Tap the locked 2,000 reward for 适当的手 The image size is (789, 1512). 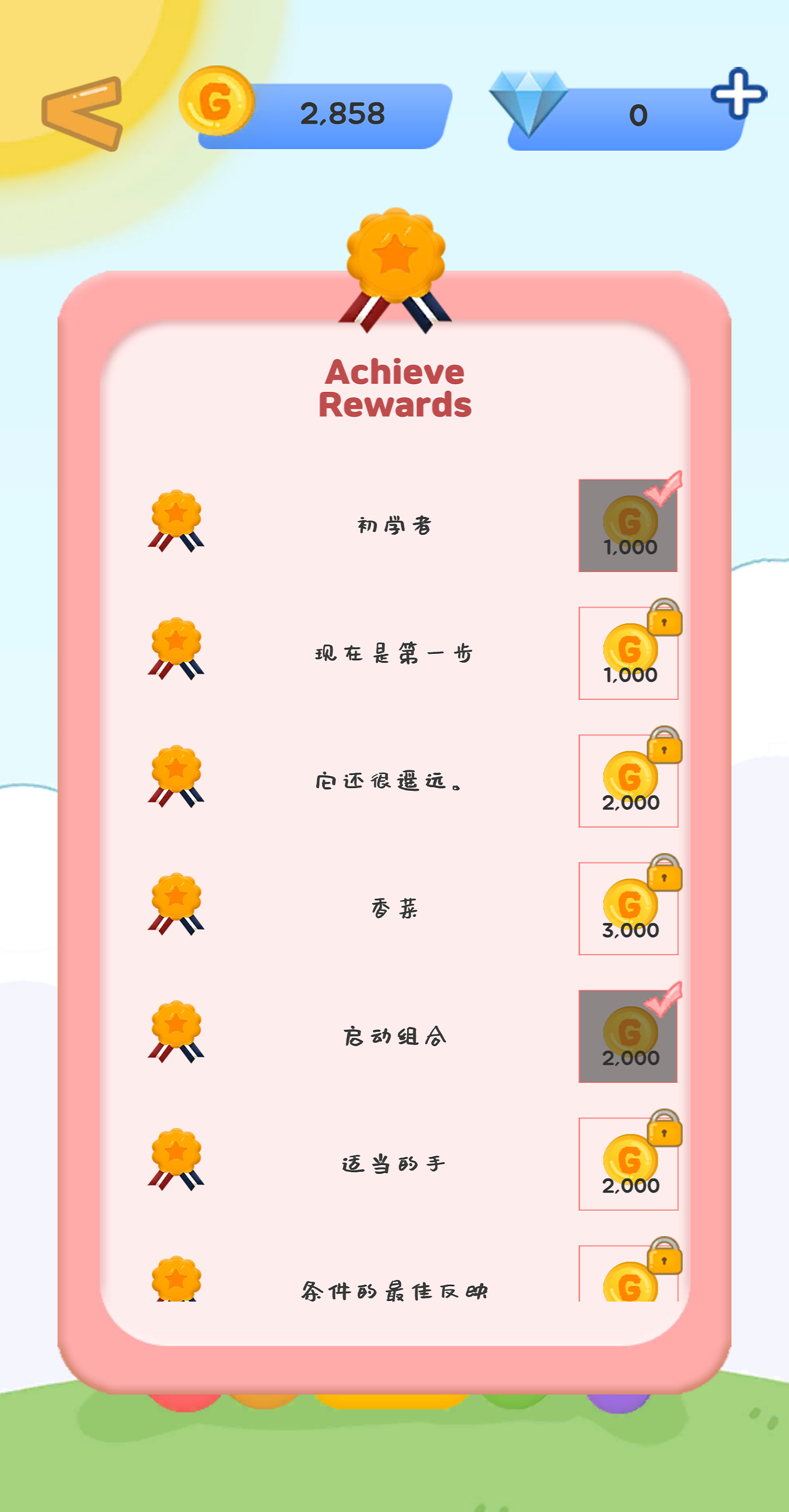[x=627, y=1164]
